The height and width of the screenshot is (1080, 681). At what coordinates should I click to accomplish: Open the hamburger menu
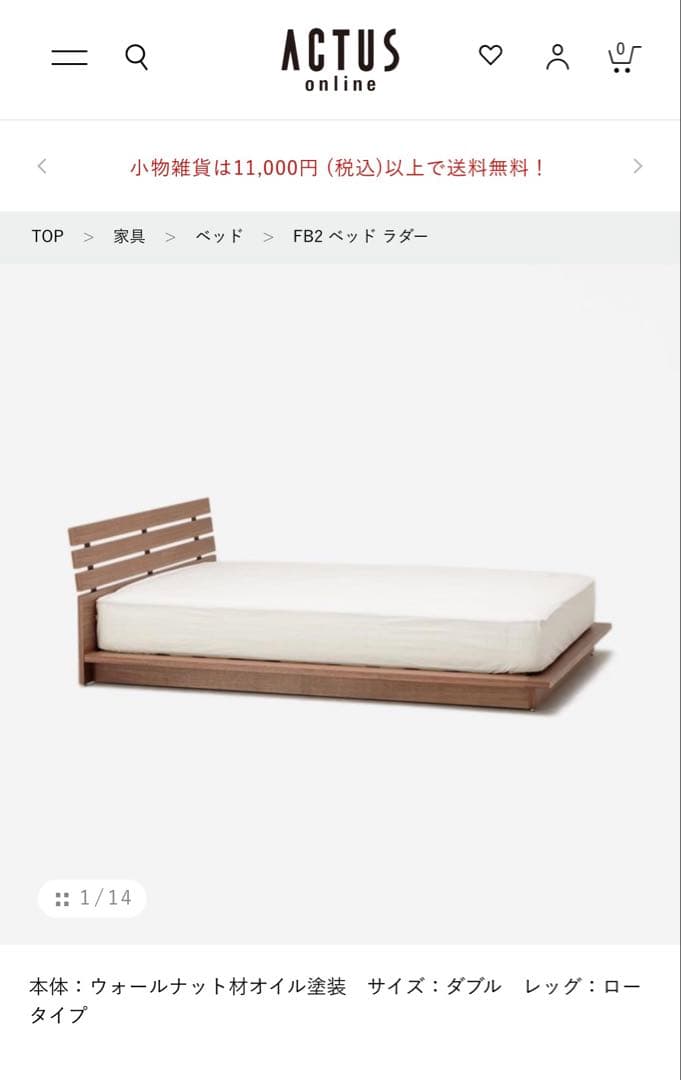click(x=69, y=58)
